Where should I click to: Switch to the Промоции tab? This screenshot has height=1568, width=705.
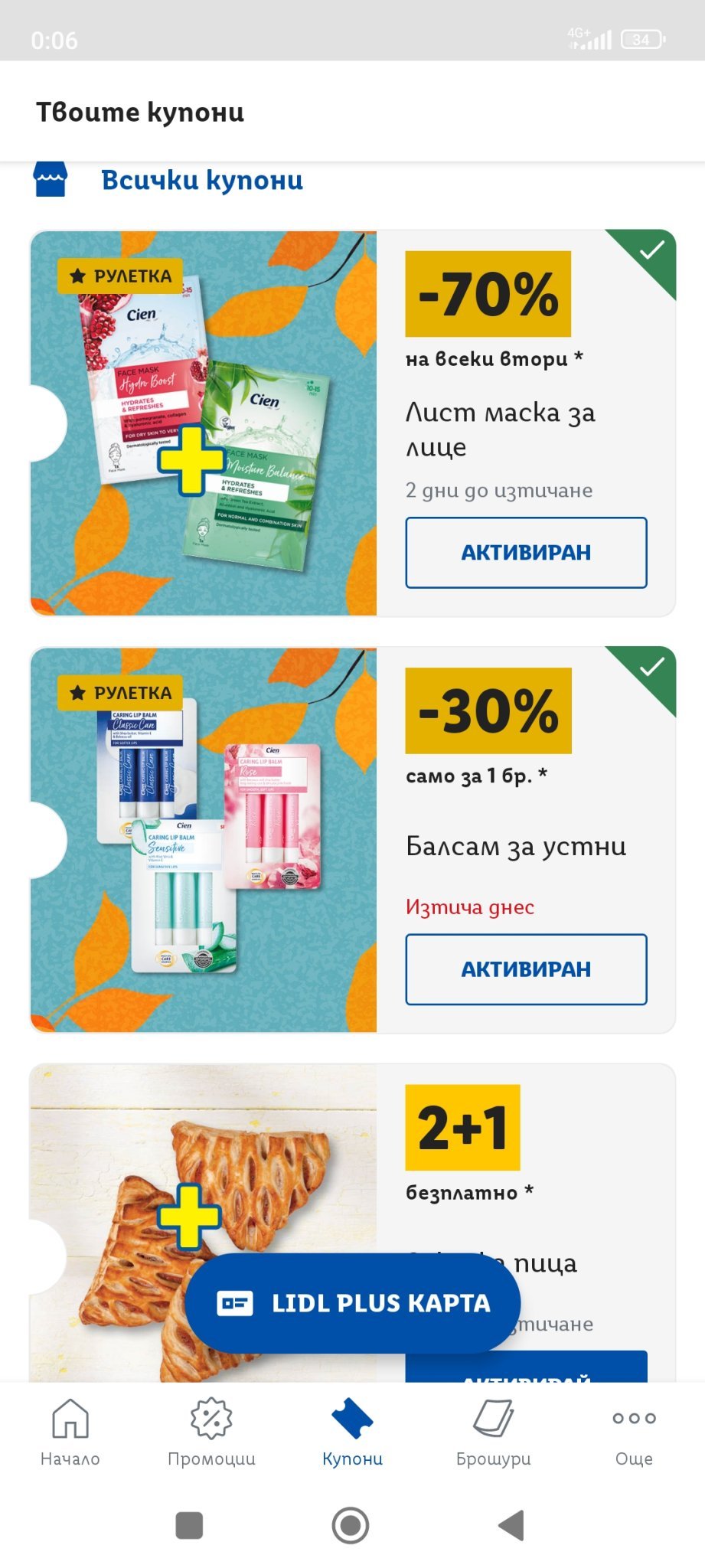pos(211,1432)
